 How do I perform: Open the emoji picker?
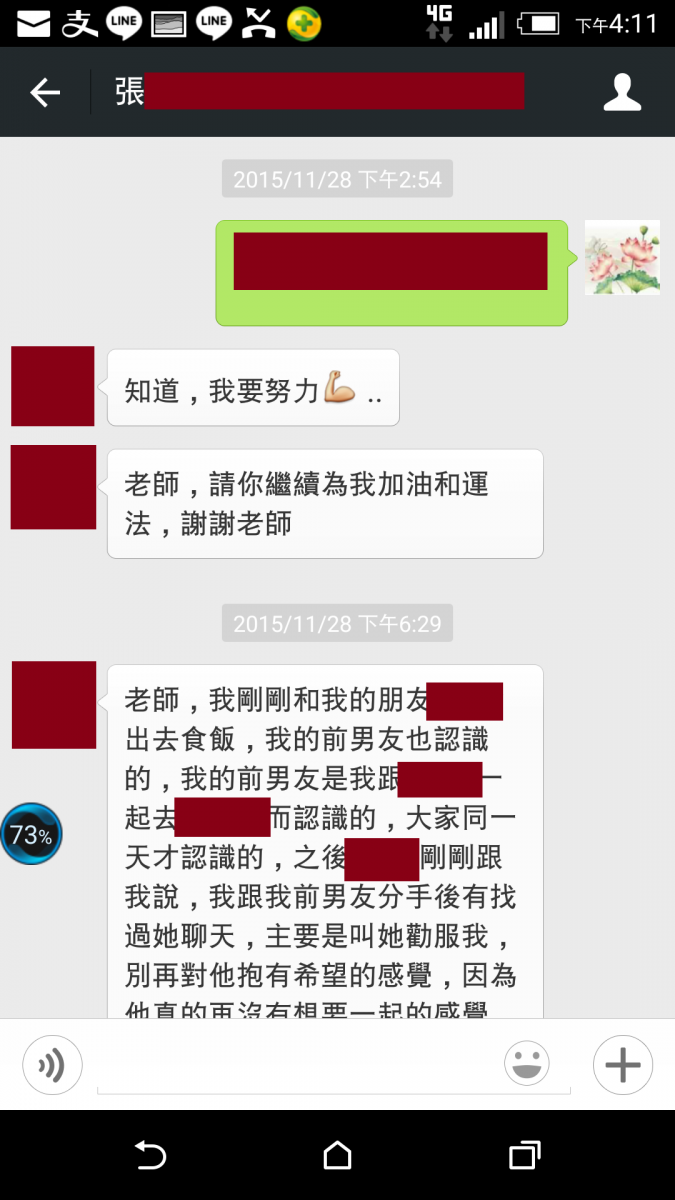(526, 1064)
